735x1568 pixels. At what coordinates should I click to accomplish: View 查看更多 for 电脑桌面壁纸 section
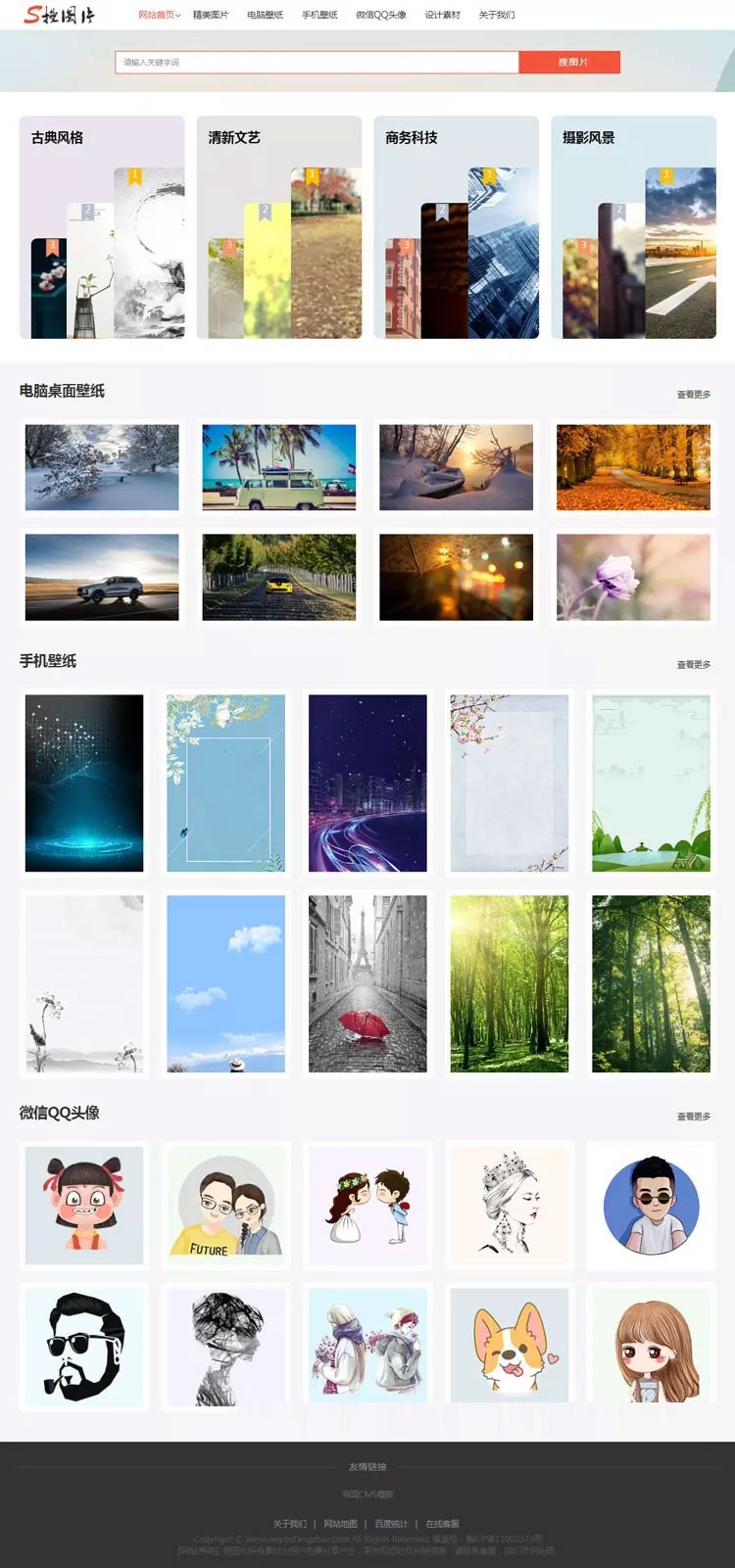694,395
